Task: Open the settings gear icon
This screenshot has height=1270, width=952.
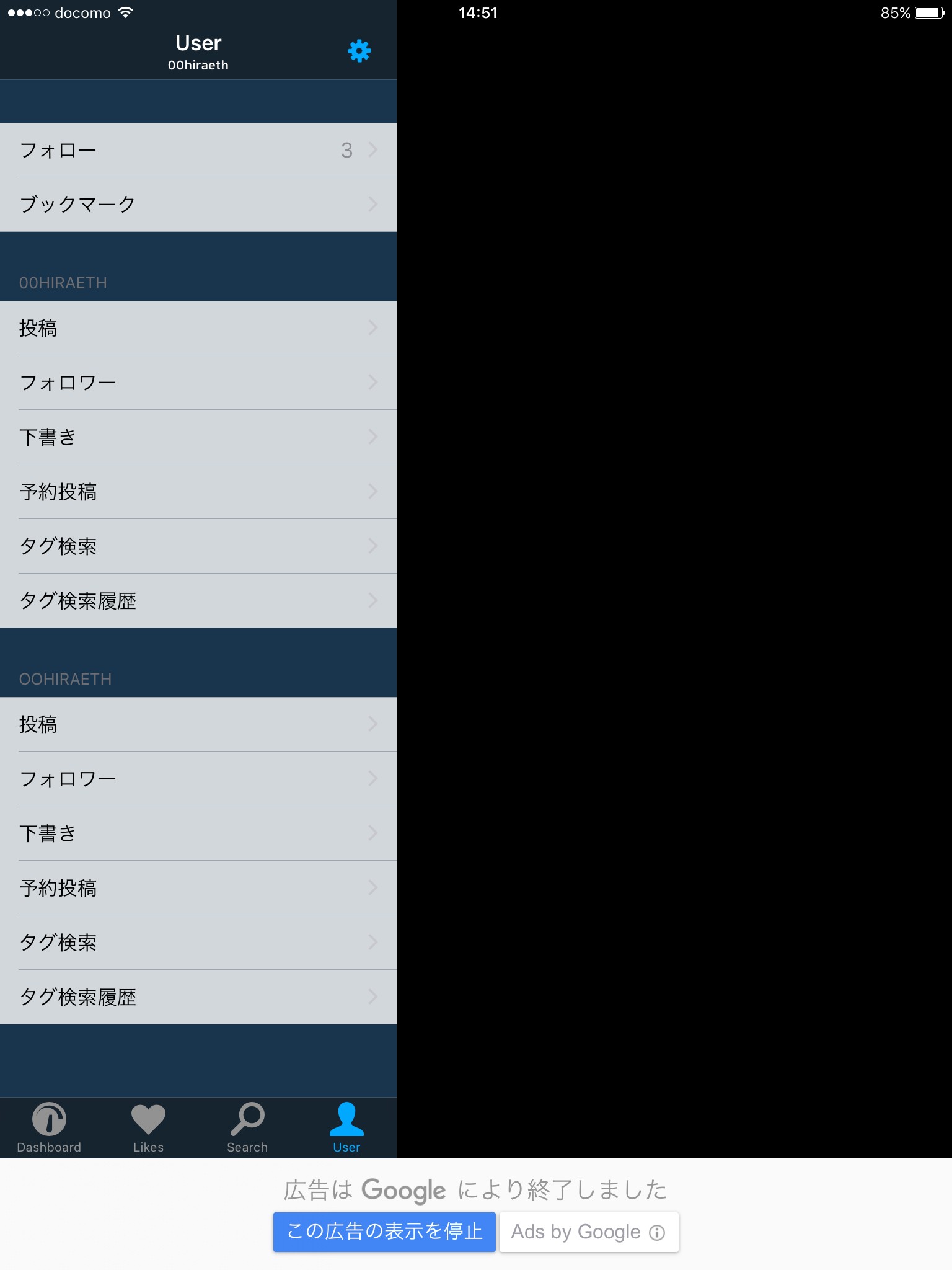Action: [x=359, y=51]
